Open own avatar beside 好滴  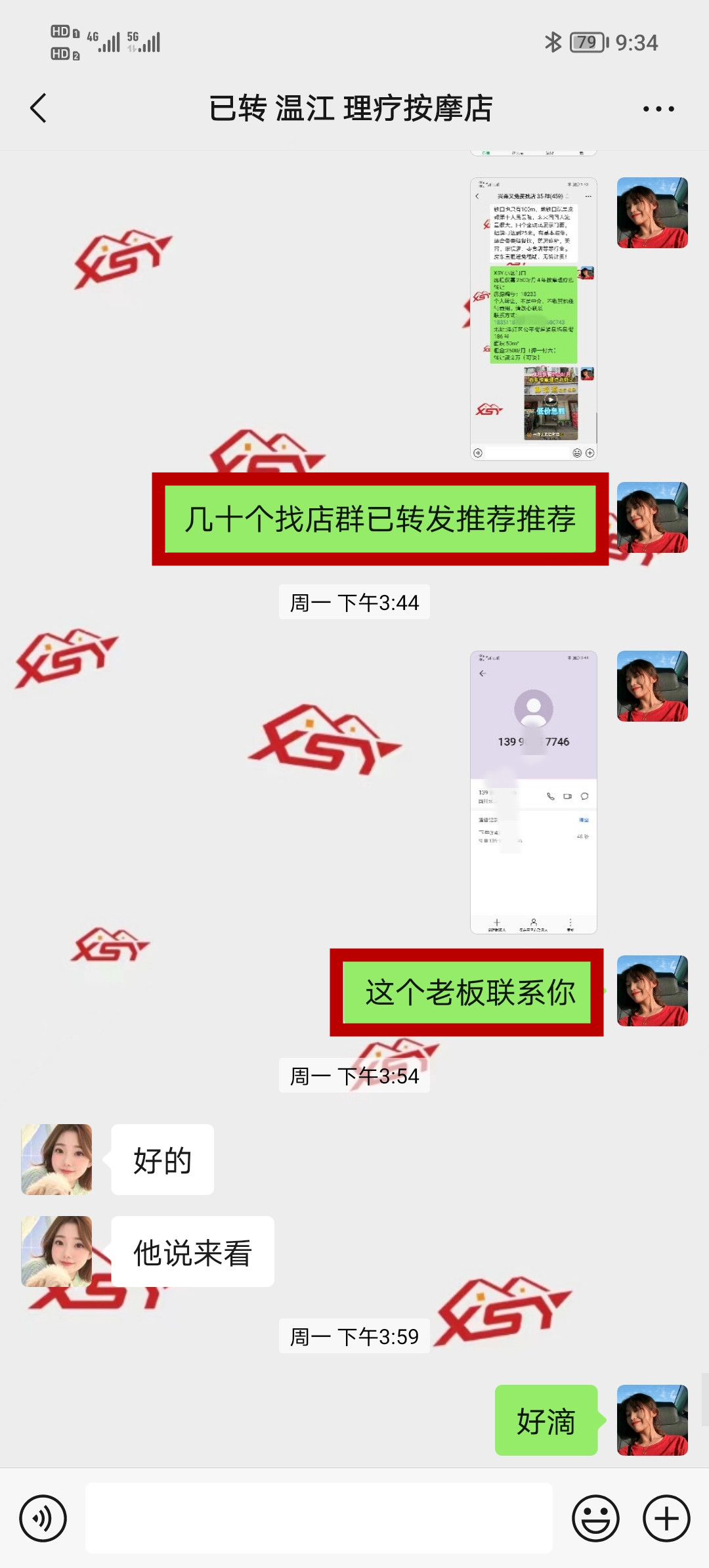coord(653,1420)
